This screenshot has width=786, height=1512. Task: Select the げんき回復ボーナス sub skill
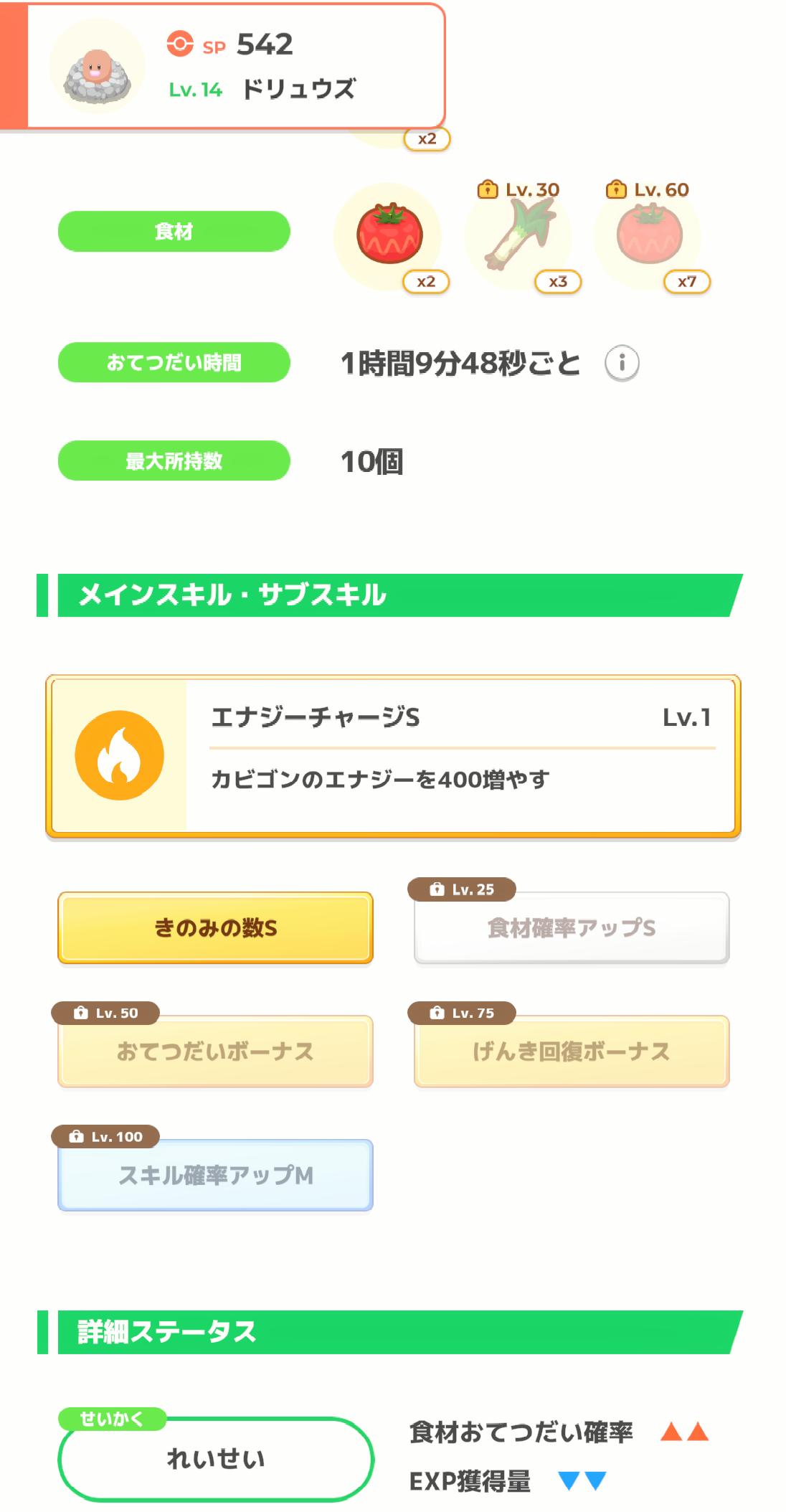tap(571, 1051)
